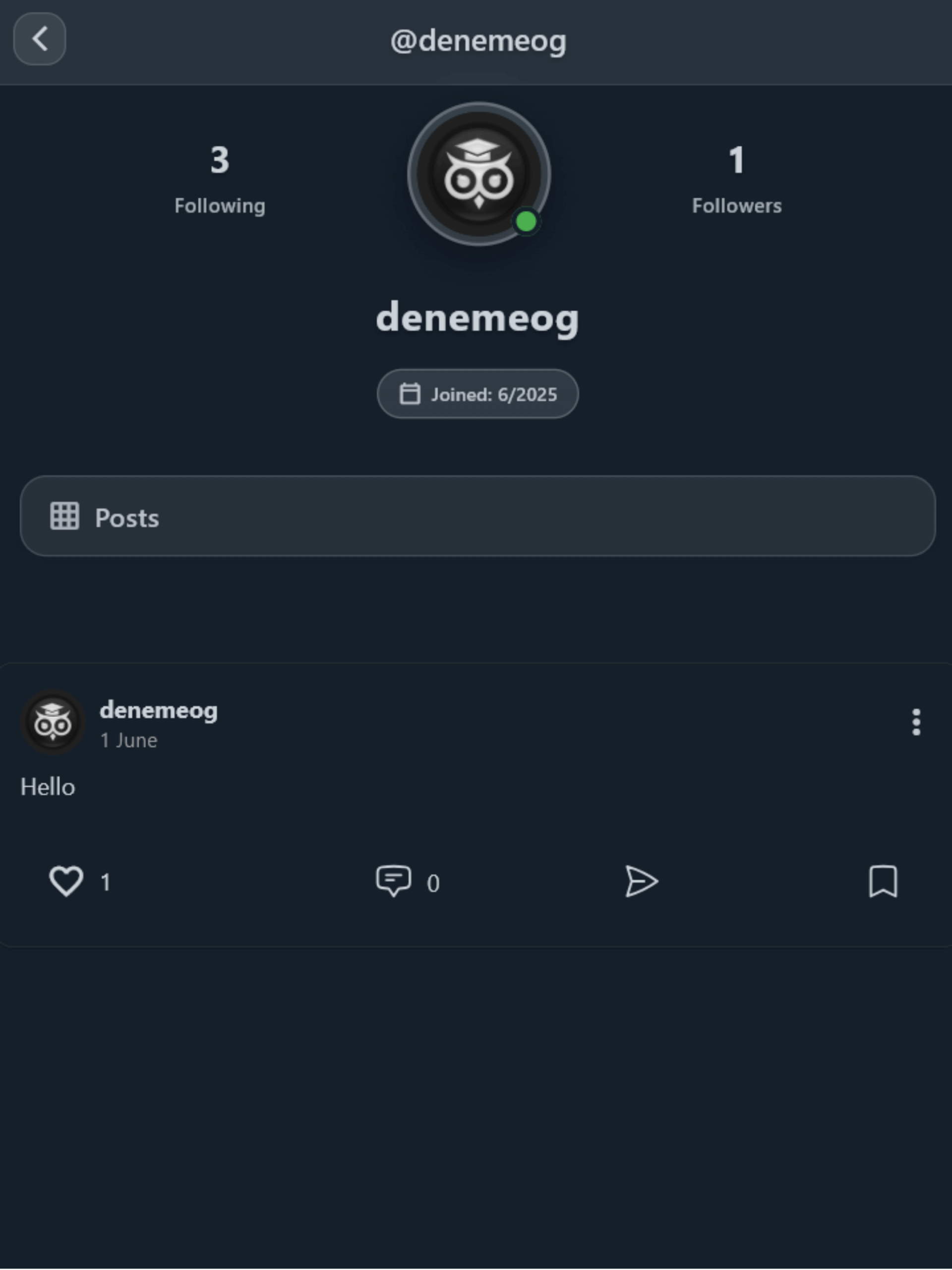Bookmark the Hello post

coord(883,881)
